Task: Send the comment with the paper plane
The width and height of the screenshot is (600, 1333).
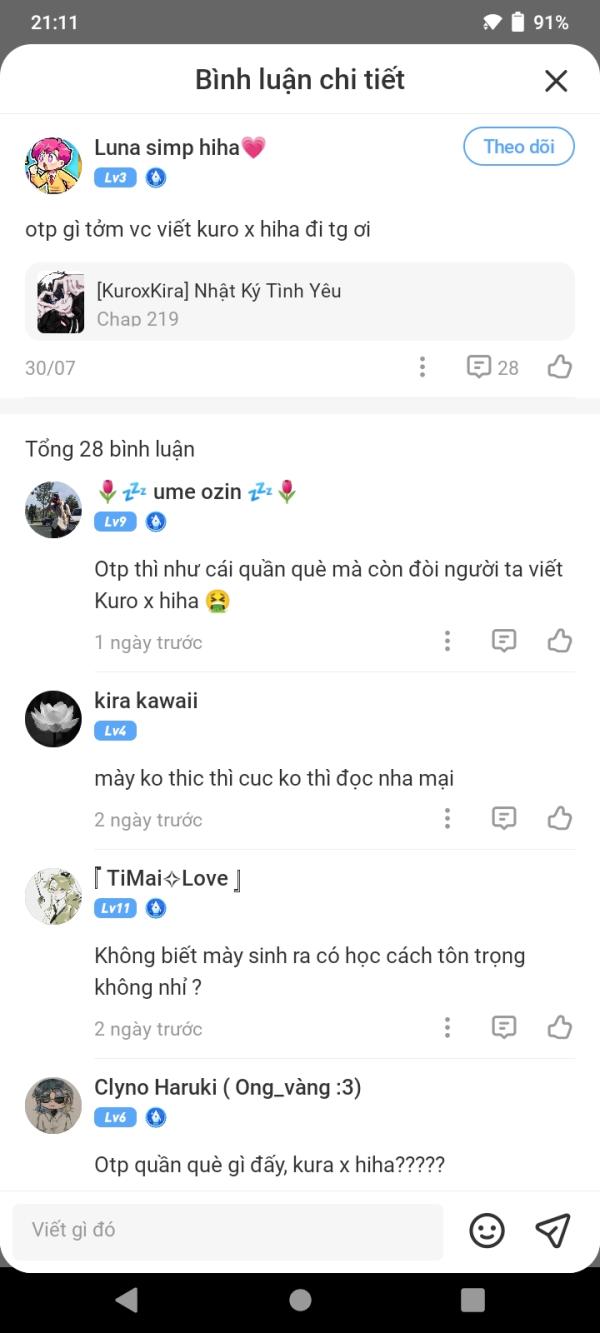Action: pos(552,1230)
